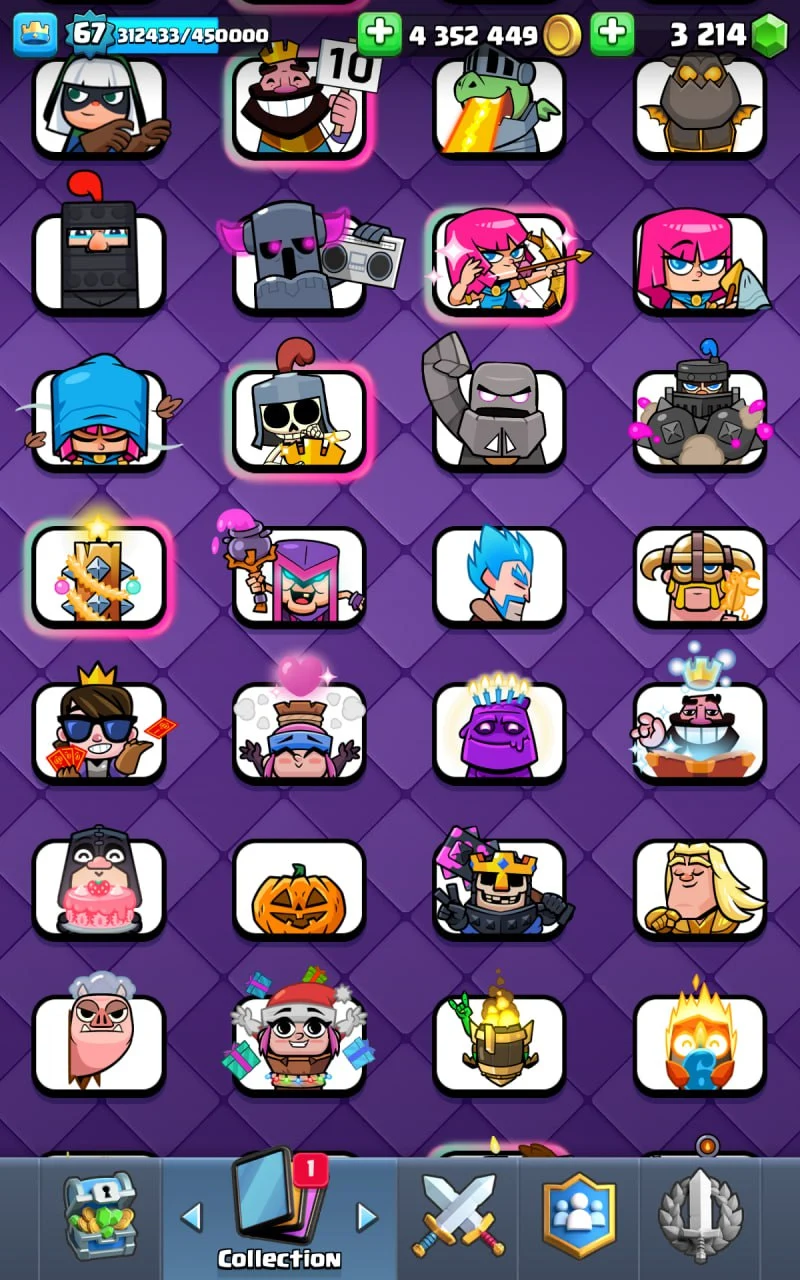Tap the right arrow beside Collection
Viewport: 800px width, 1280px height.
click(x=367, y=1217)
